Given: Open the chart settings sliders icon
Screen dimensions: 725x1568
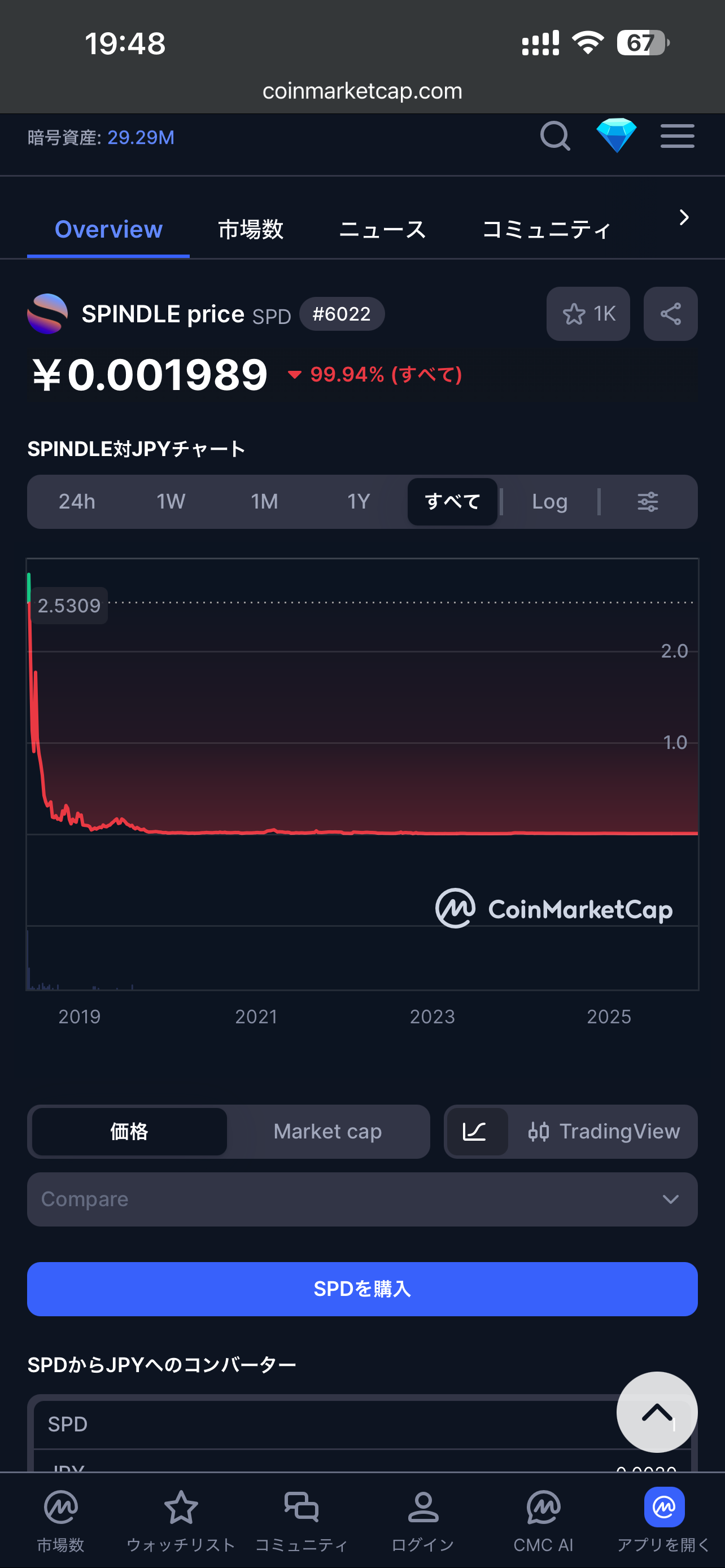Looking at the screenshot, I should tap(648, 502).
